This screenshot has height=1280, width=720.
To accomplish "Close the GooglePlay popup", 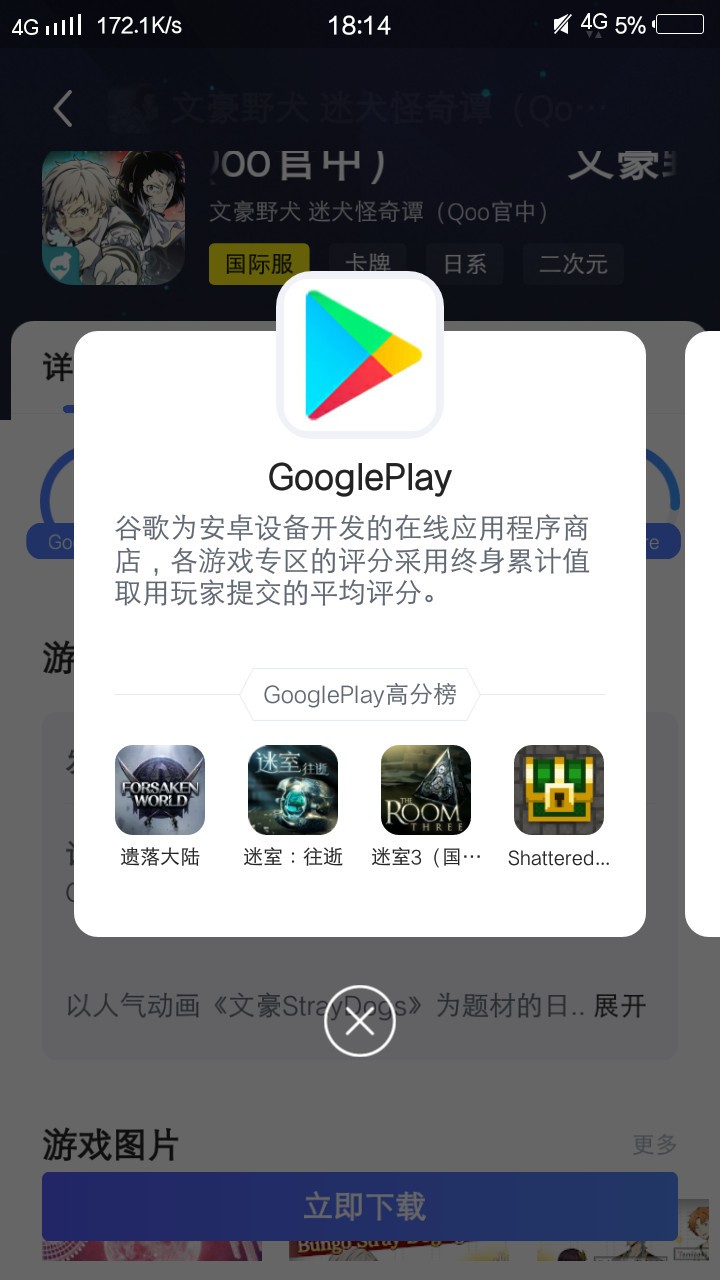I will tap(360, 1021).
